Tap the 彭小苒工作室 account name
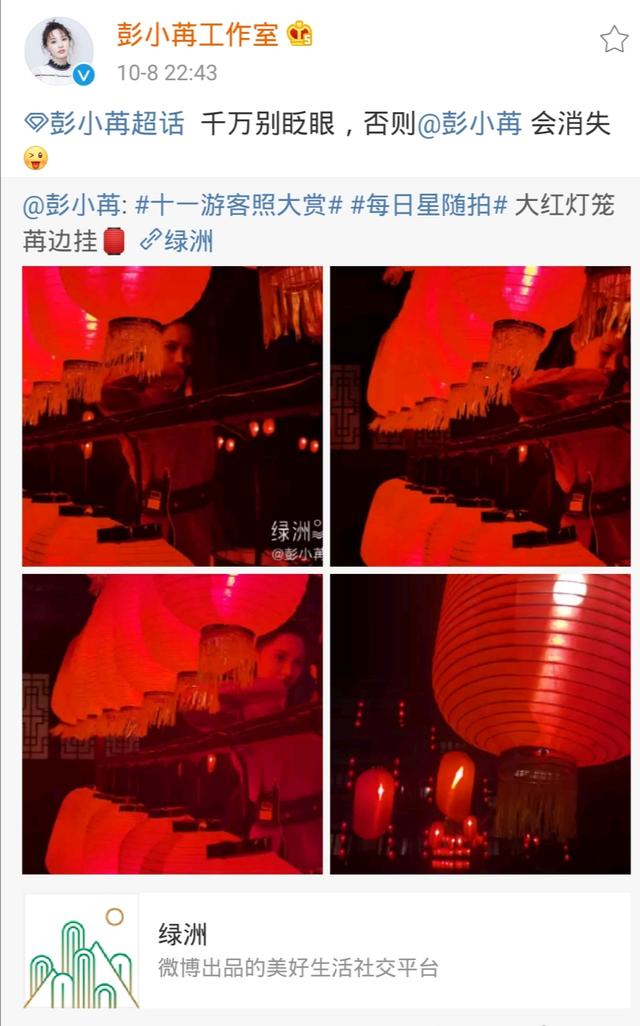The height and width of the screenshot is (1026, 640). coord(197,34)
